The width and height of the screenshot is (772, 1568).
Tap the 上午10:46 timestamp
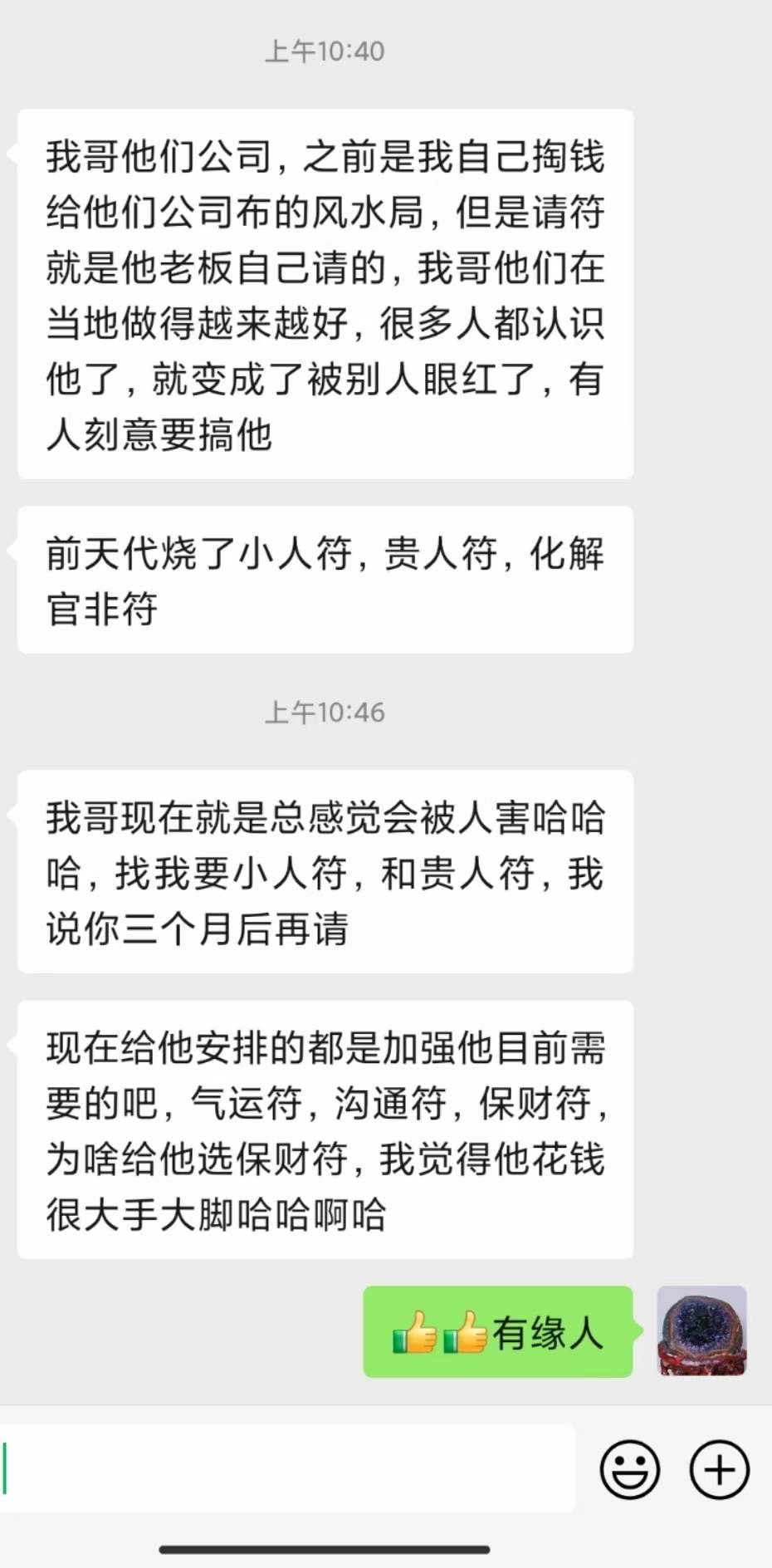(325, 710)
